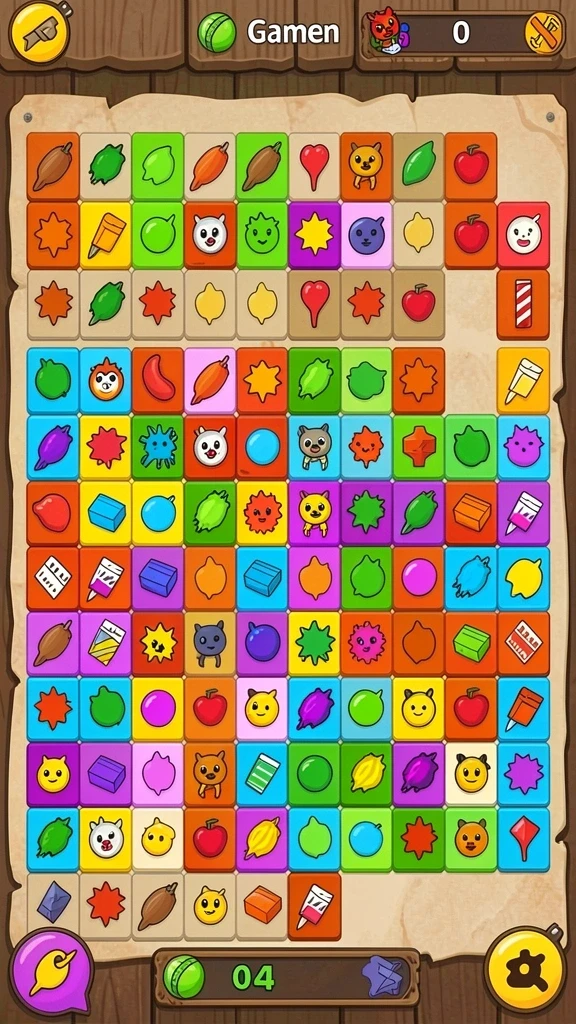Choose the red cross gem tile on green

(x=419, y=448)
